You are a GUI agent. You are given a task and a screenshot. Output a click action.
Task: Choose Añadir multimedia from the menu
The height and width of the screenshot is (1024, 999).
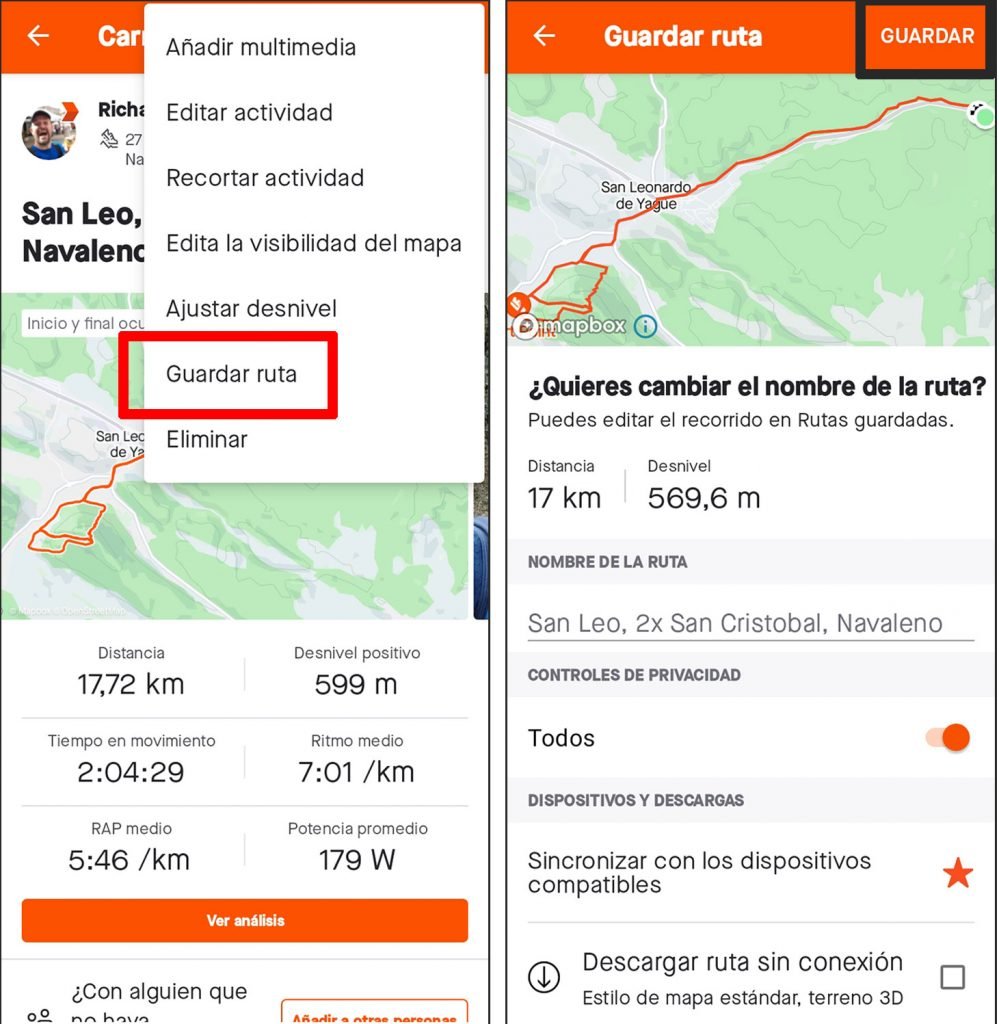click(x=261, y=48)
